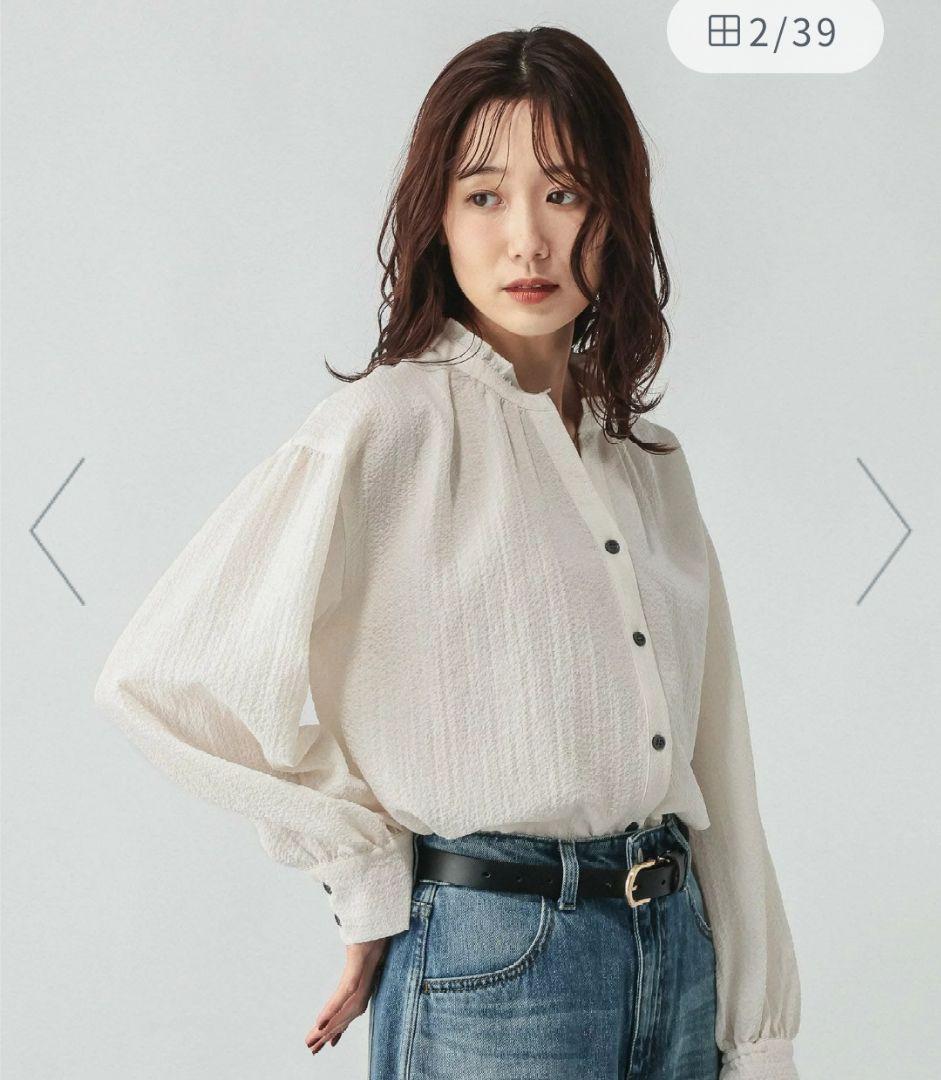Advance to the next product photo
This screenshot has height=1080, width=941.
(x=884, y=532)
